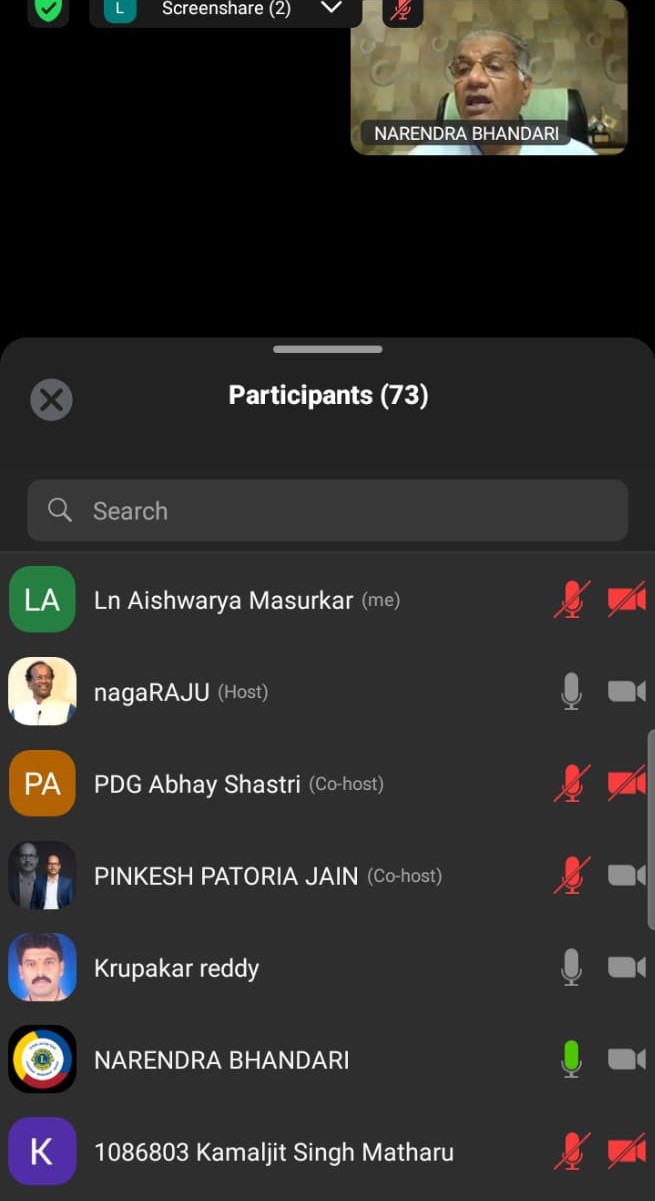Tap the Search participants field
Image resolution: width=655 pixels, height=1201 pixels.
pos(328,511)
